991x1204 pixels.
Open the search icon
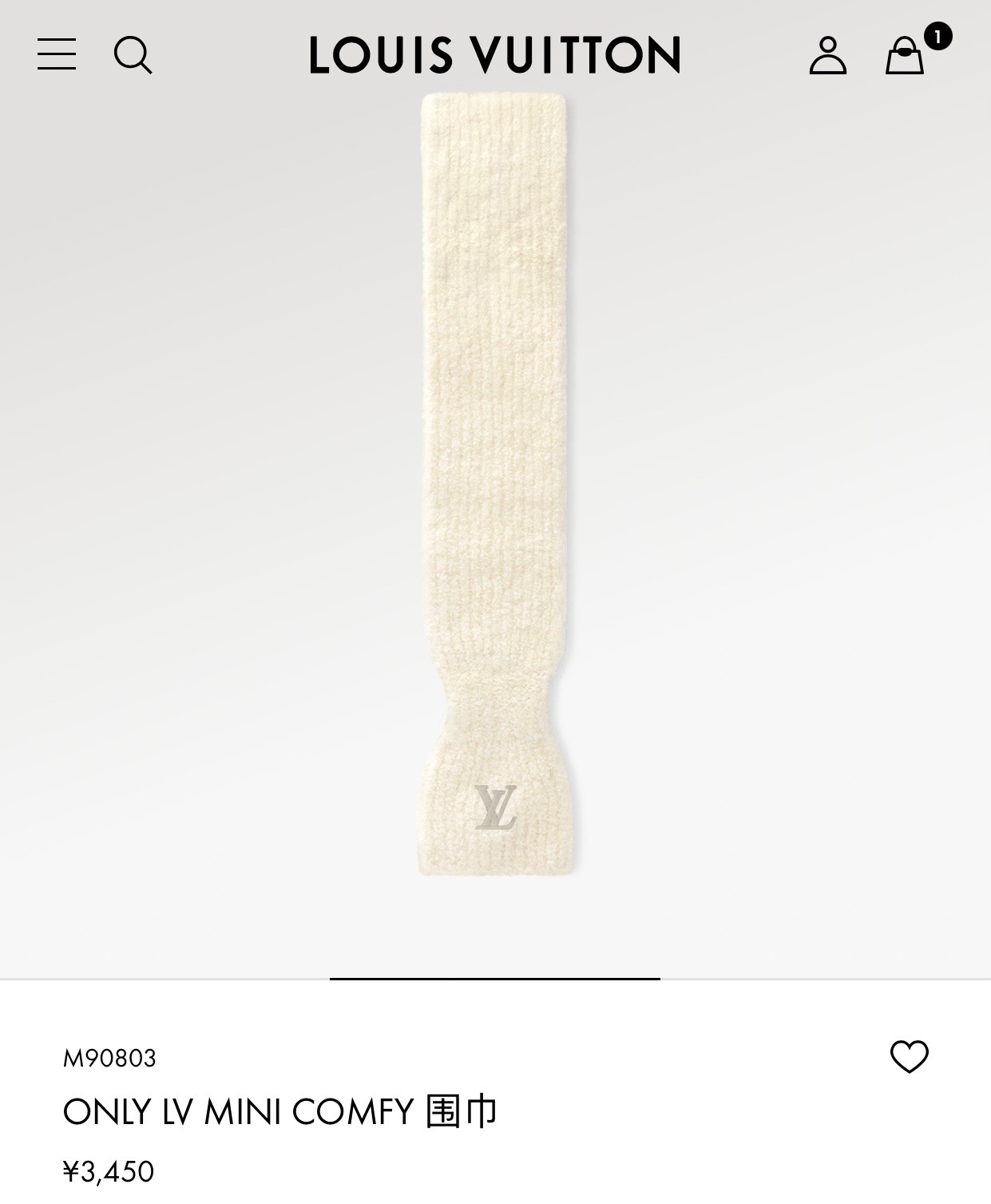[133, 55]
